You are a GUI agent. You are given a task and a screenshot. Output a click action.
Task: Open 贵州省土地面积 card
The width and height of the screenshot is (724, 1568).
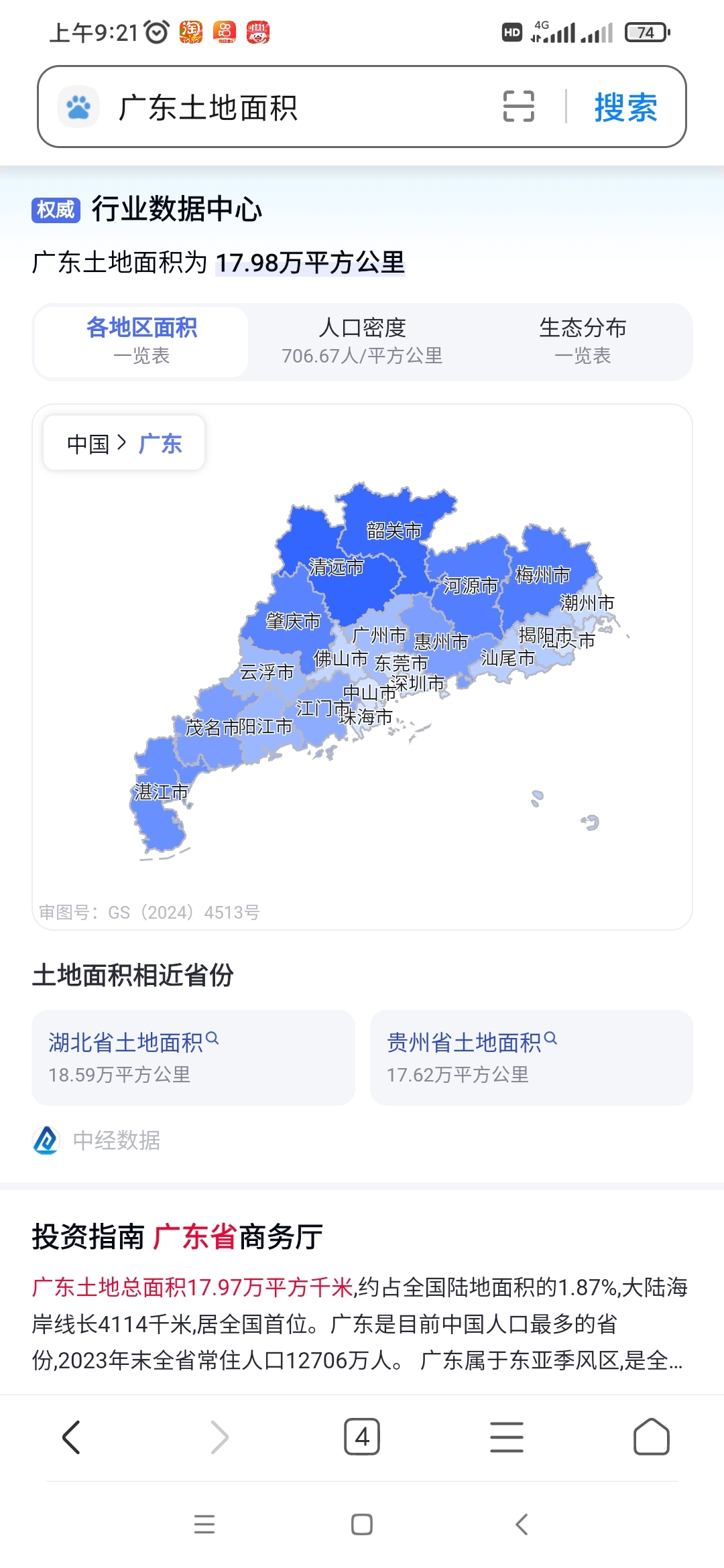[531, 1057]
